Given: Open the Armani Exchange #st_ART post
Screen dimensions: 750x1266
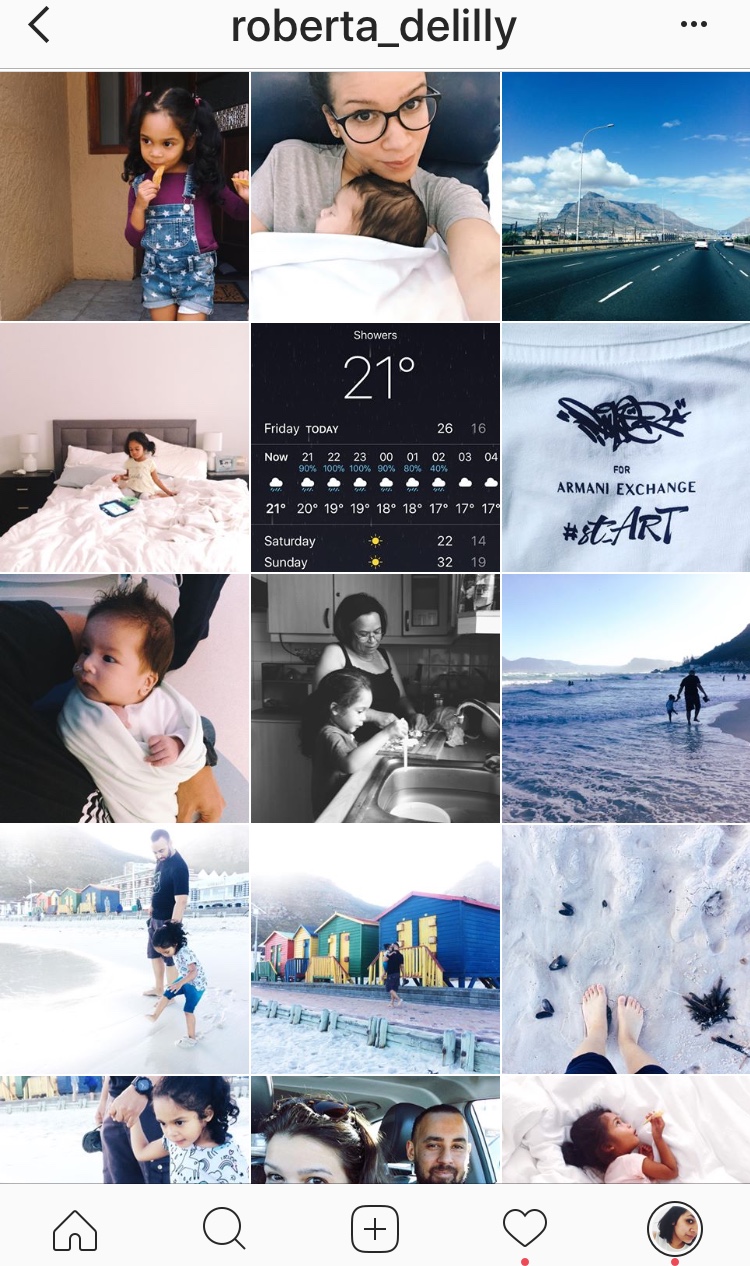Looking at the screenshot, I should [x=626, y=447].
